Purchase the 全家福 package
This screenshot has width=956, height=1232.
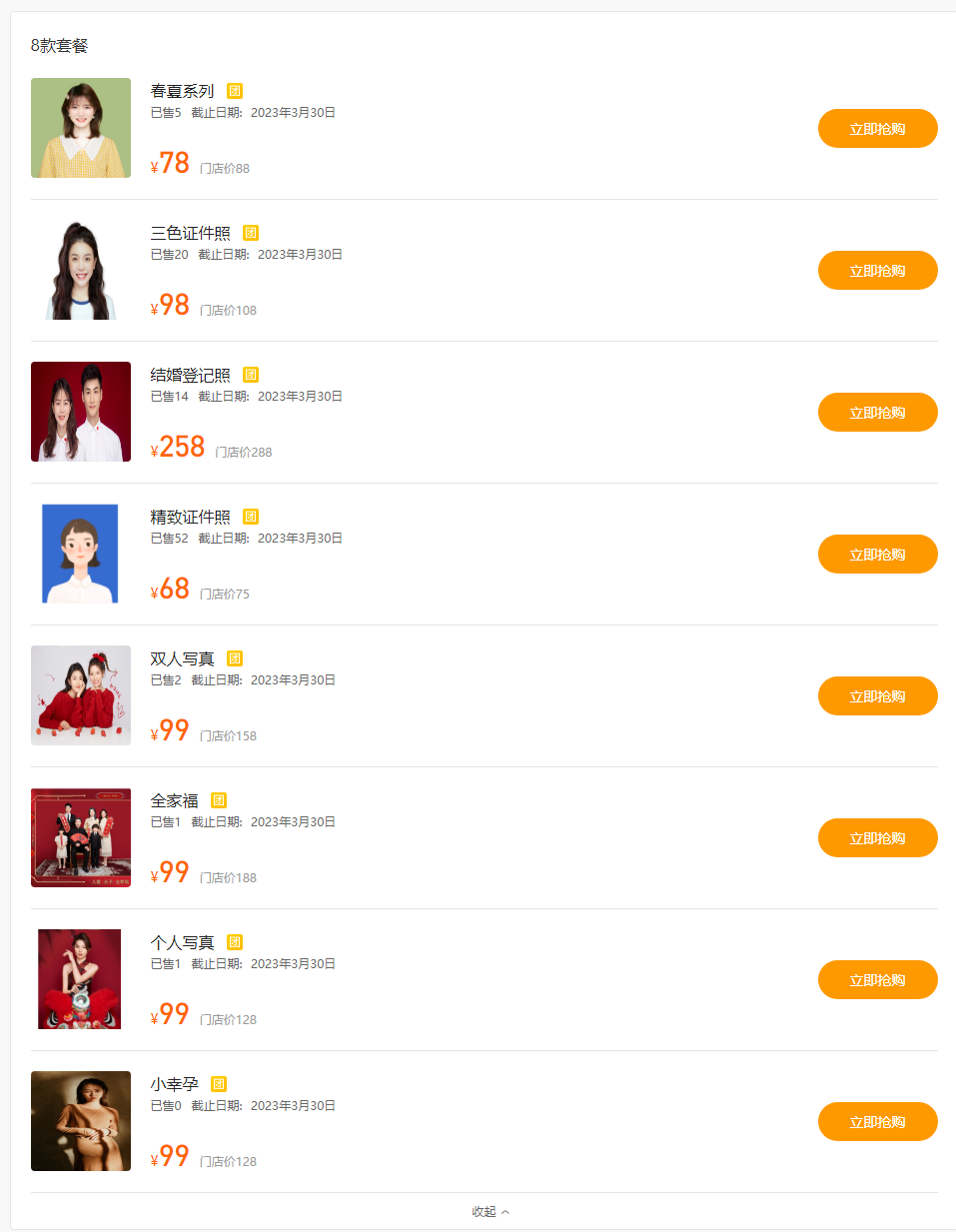[x=877, y=838]
